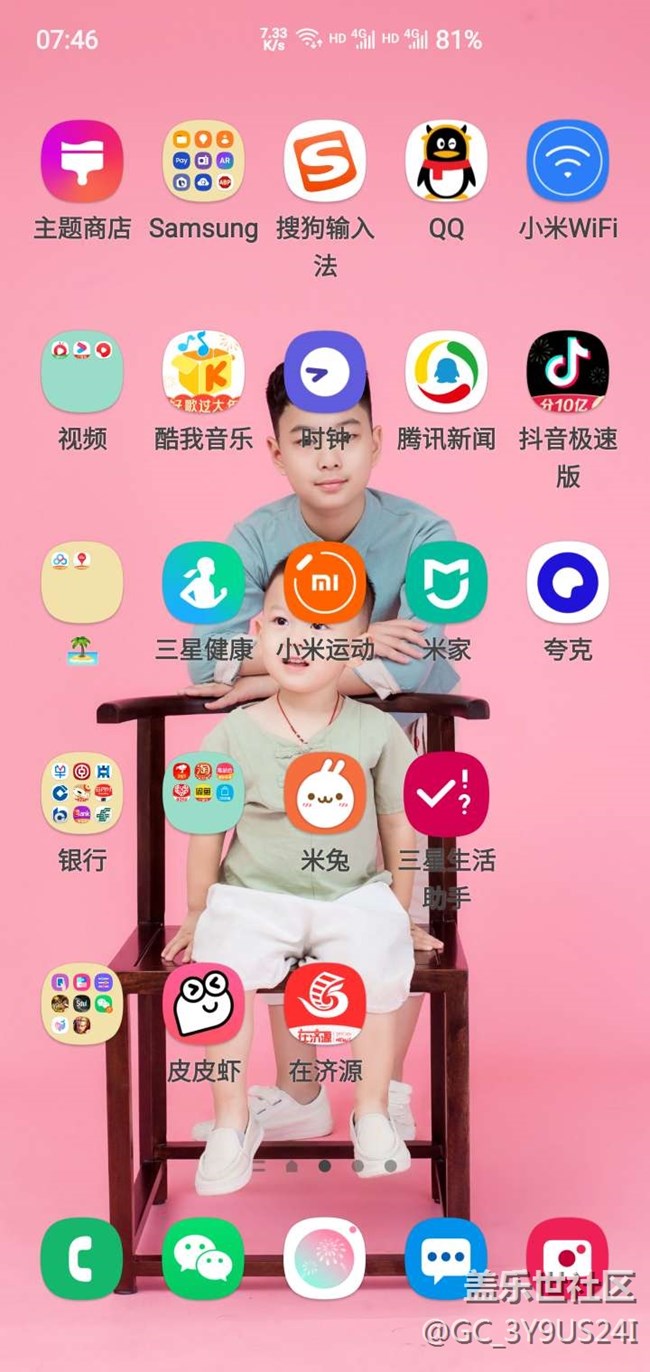The height and width of the screenshot is (1372, 650).
Task: Launch 三星生活助手 app
Action: (446, 794)
